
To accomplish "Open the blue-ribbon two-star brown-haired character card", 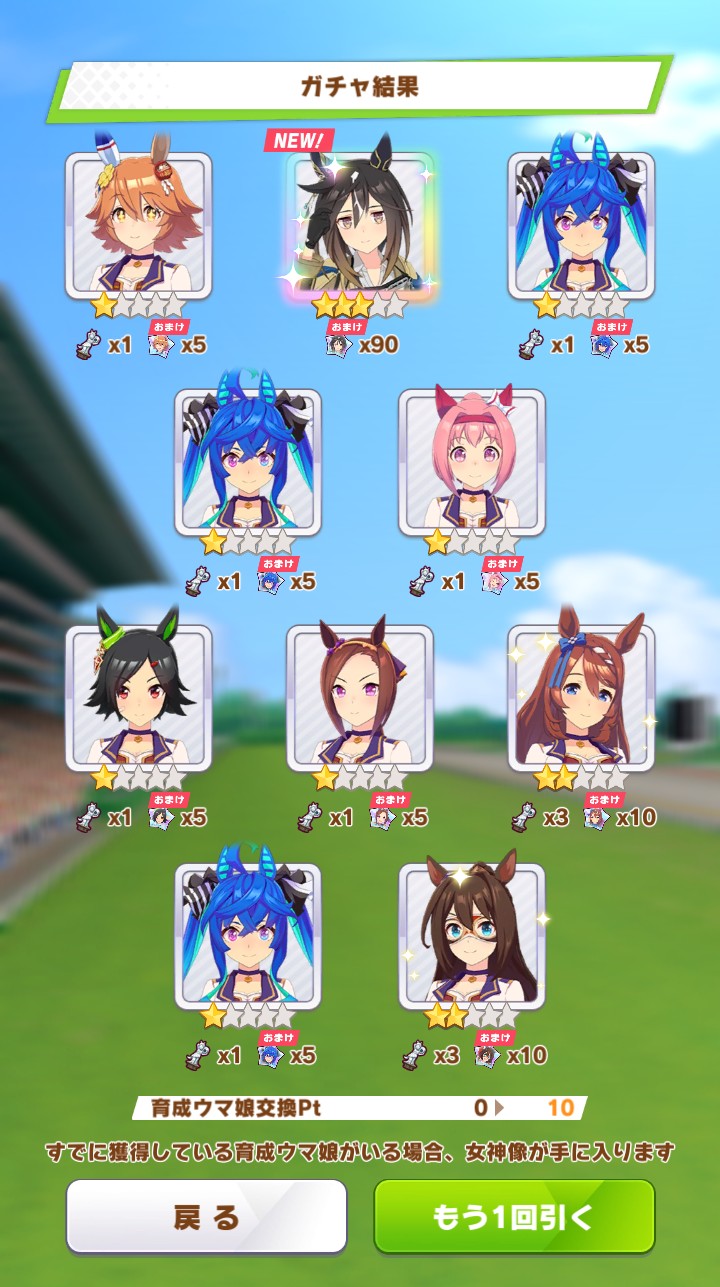I will point(581,698).
